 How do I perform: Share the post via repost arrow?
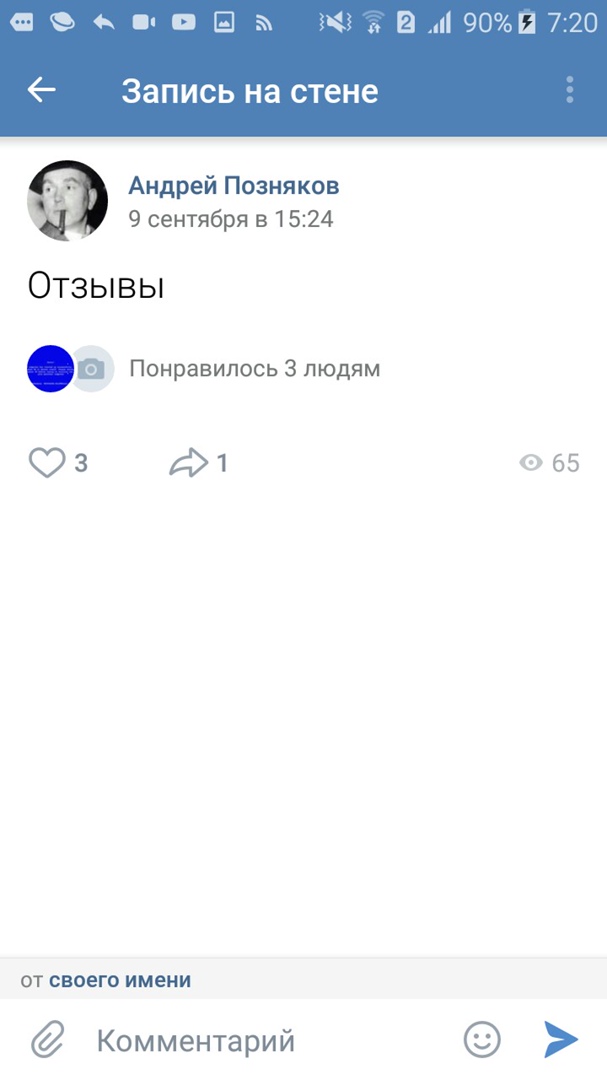click(188, 463)
